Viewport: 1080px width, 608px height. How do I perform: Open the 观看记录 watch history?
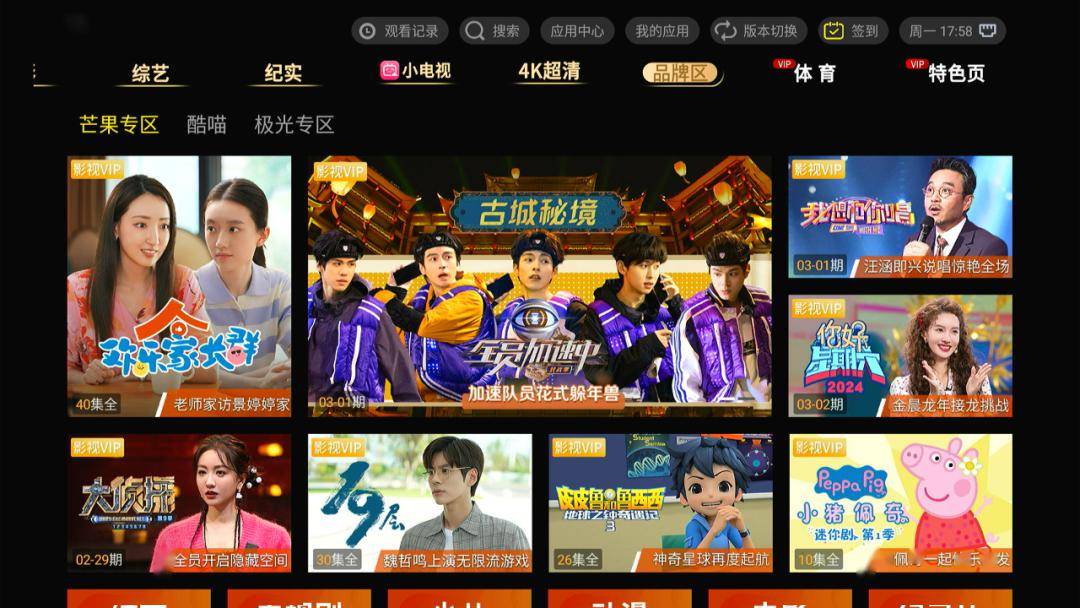400,31
